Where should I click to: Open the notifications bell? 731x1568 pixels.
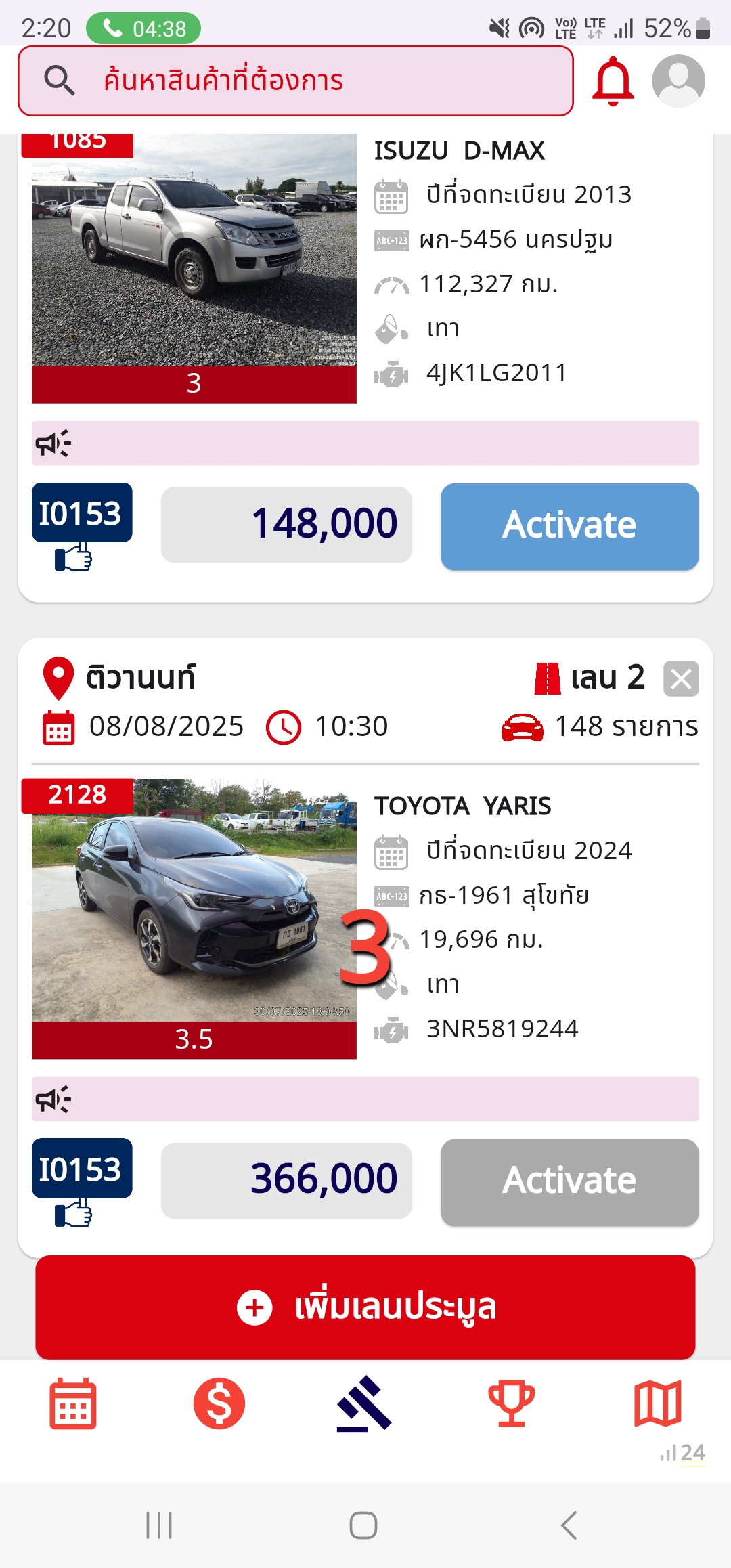point(613,81)
